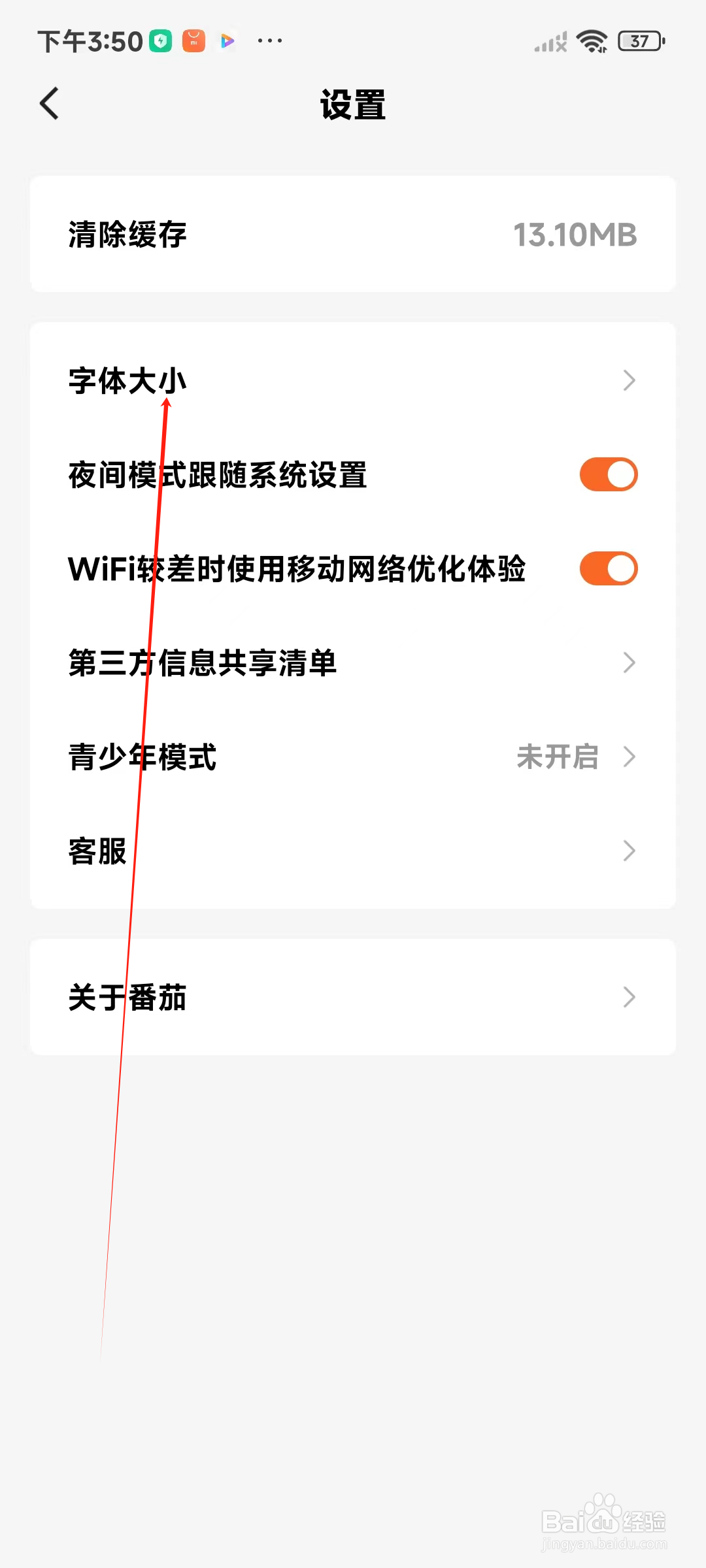Tap the video play notification icon
The width and height of the screenshot is (706, 1568).
(227, 40)
